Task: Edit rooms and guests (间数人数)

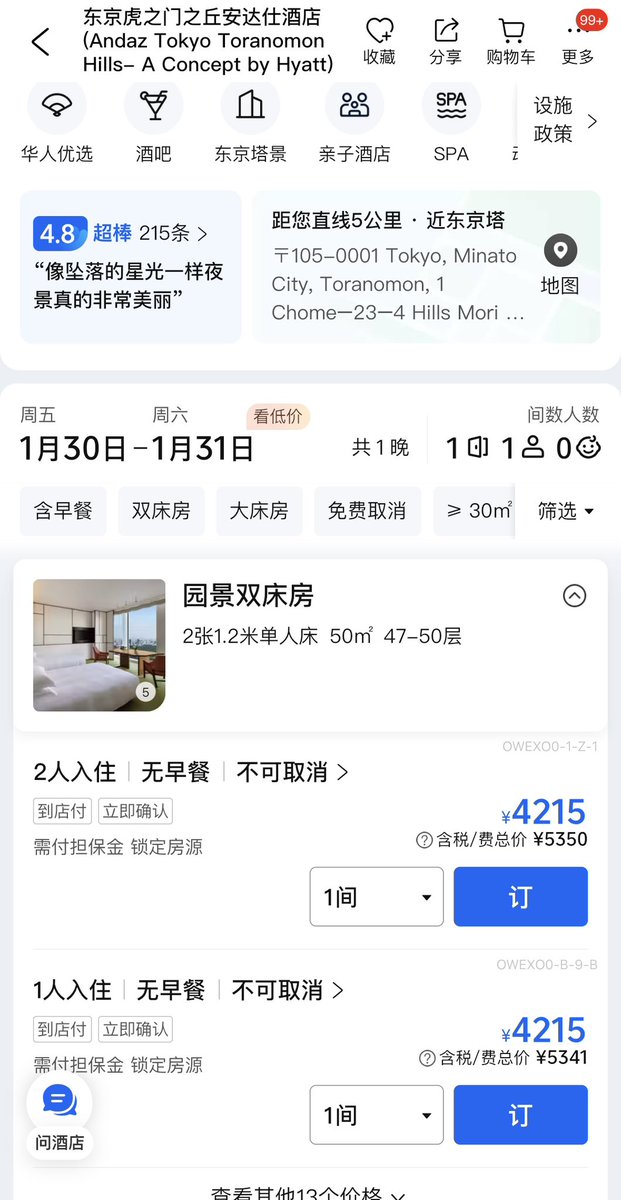Action: 522,446
